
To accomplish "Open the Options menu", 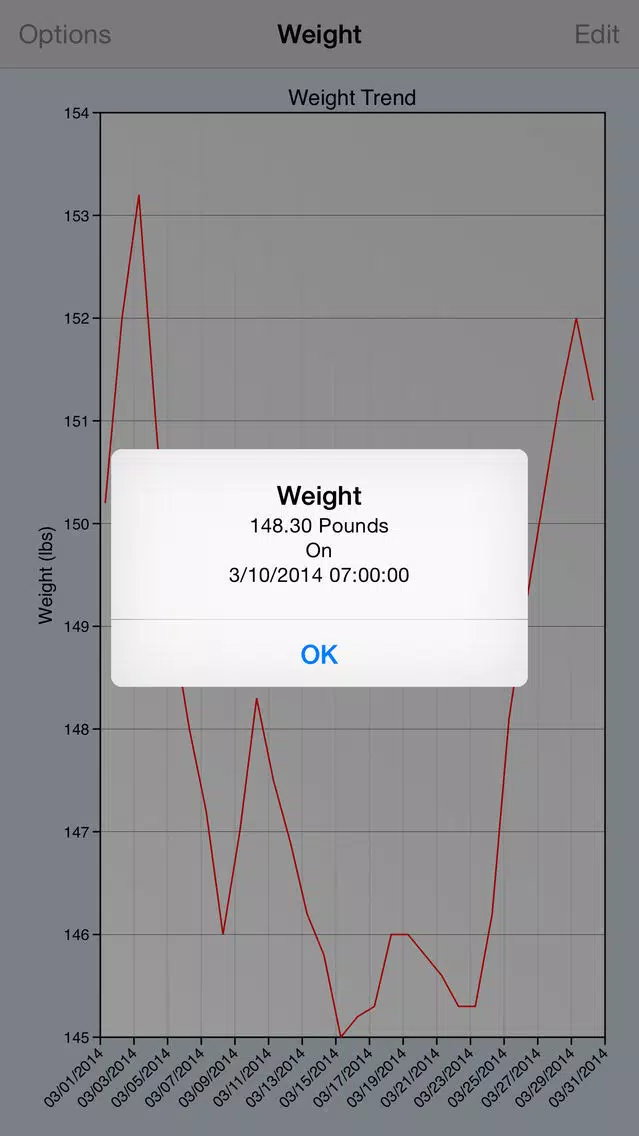I will tap(64, 34).
